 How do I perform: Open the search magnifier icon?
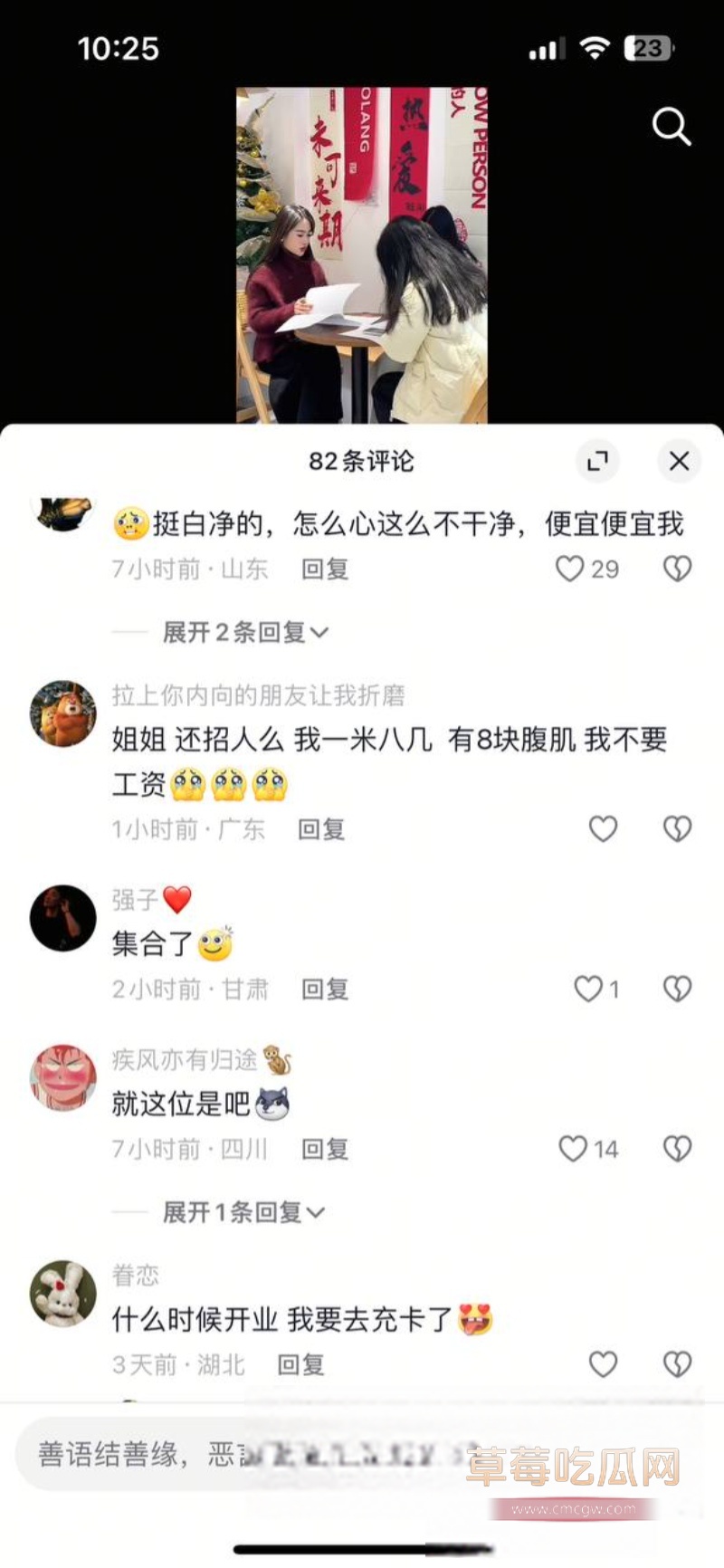pos(672,127)
